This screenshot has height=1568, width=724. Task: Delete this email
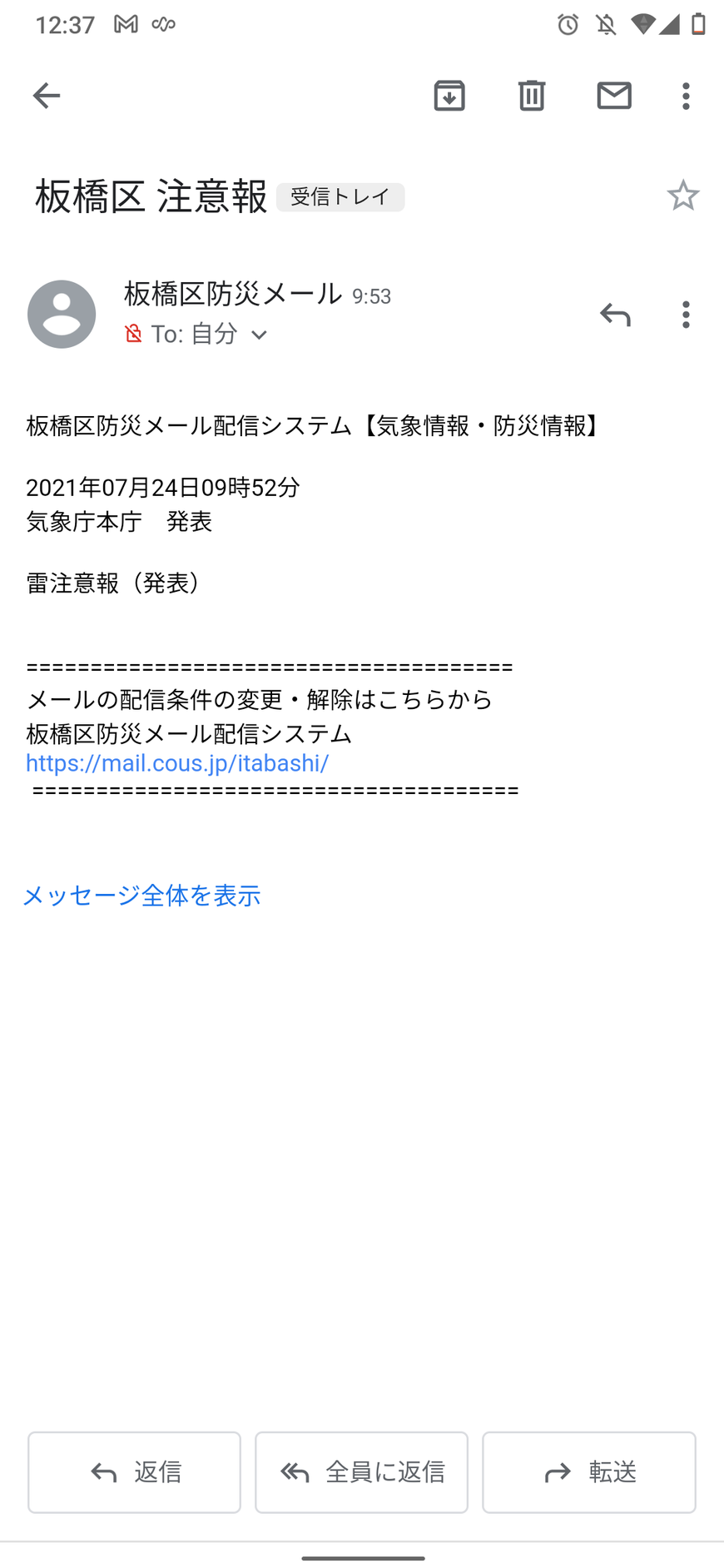point(531,96)
